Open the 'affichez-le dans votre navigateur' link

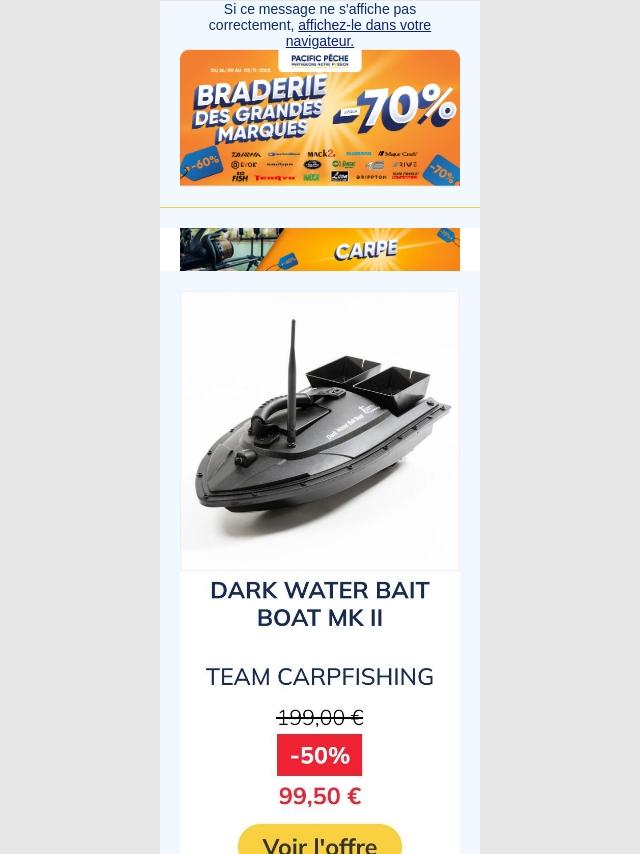tap(363, 26)
